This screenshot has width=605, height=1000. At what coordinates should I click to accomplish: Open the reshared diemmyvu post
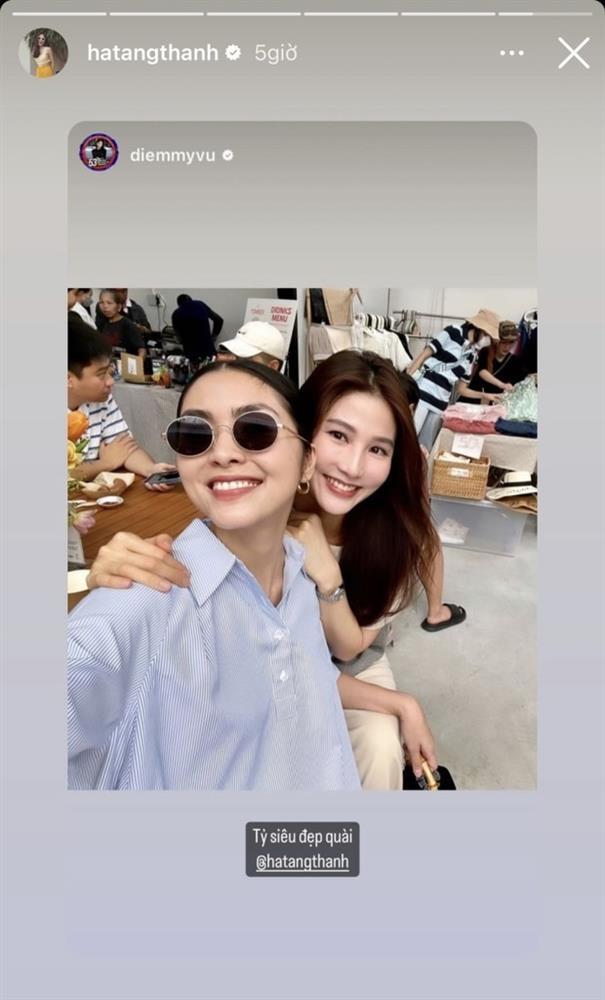[302, 540]
